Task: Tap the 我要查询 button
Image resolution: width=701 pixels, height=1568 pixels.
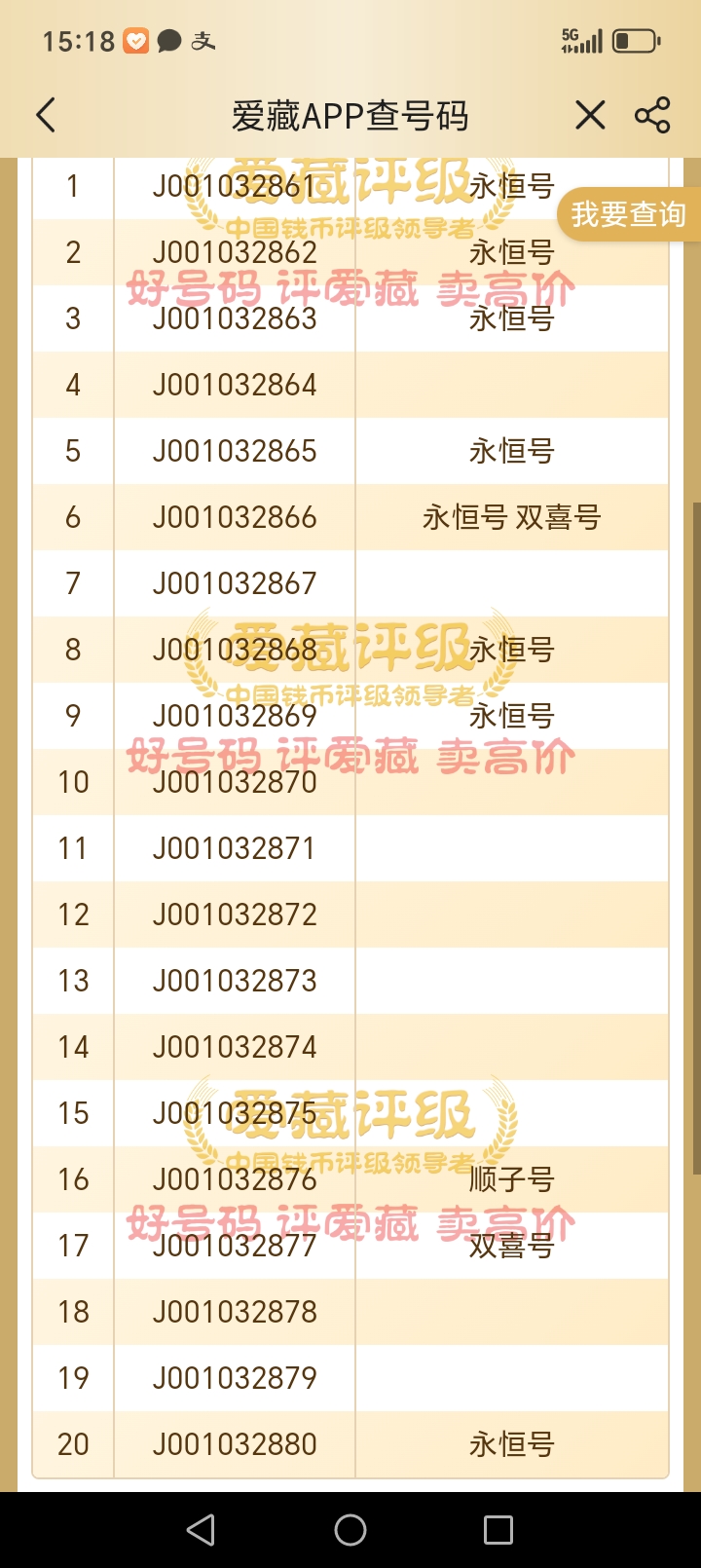Action: [x=629, y=214]
